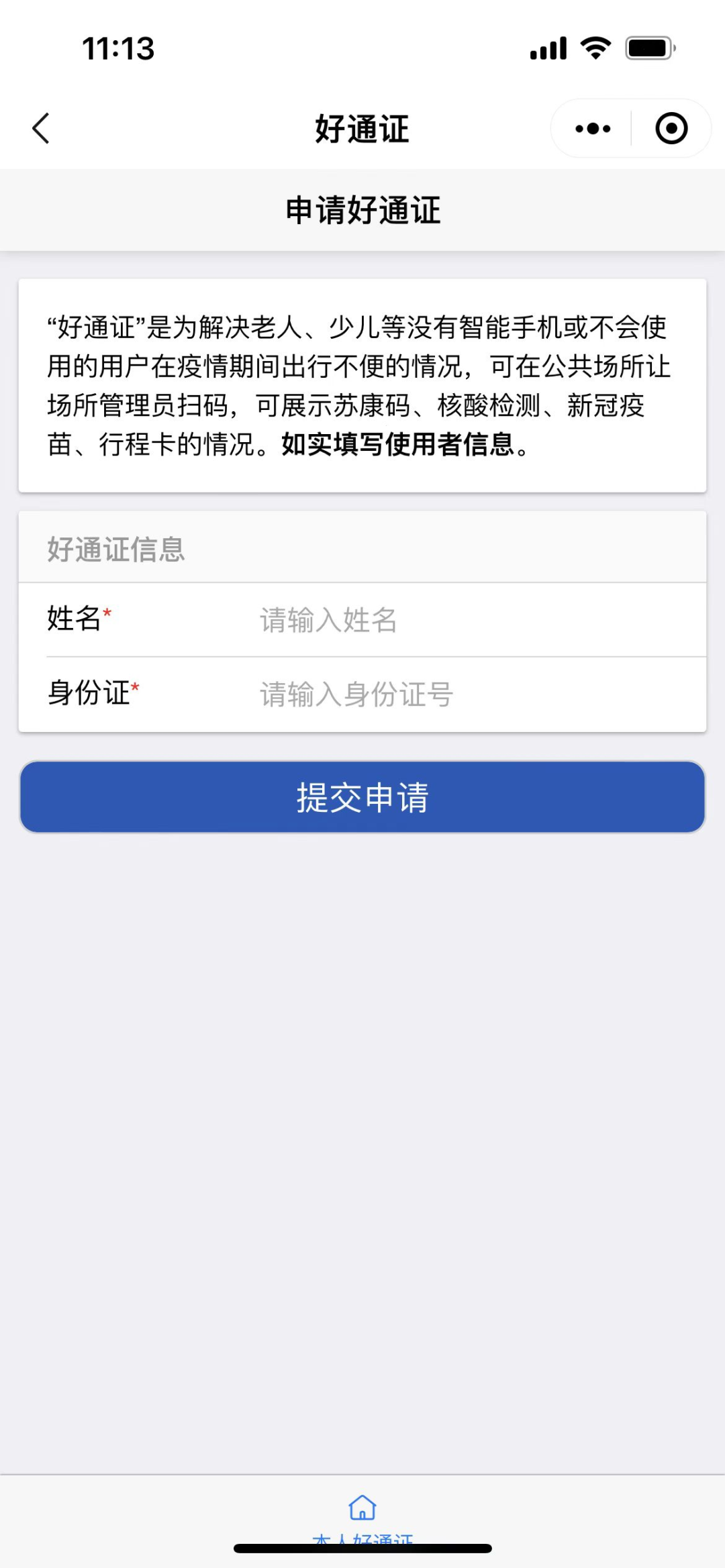Go back using the top-left arrow
This screenshot has width=725, height=1568.
point(41,128)
